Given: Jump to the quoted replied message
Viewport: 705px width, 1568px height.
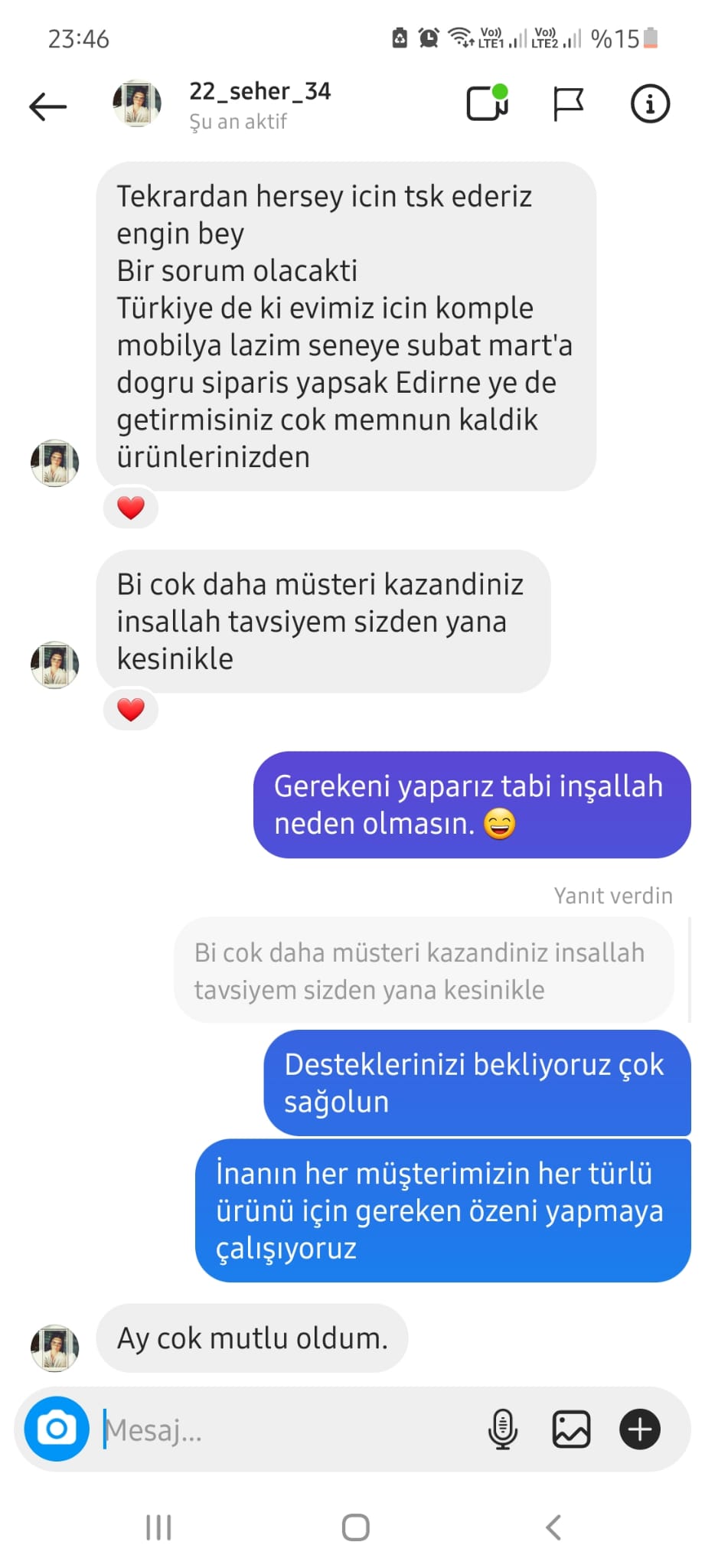Looking at the screenshot, I should (423, 971).
